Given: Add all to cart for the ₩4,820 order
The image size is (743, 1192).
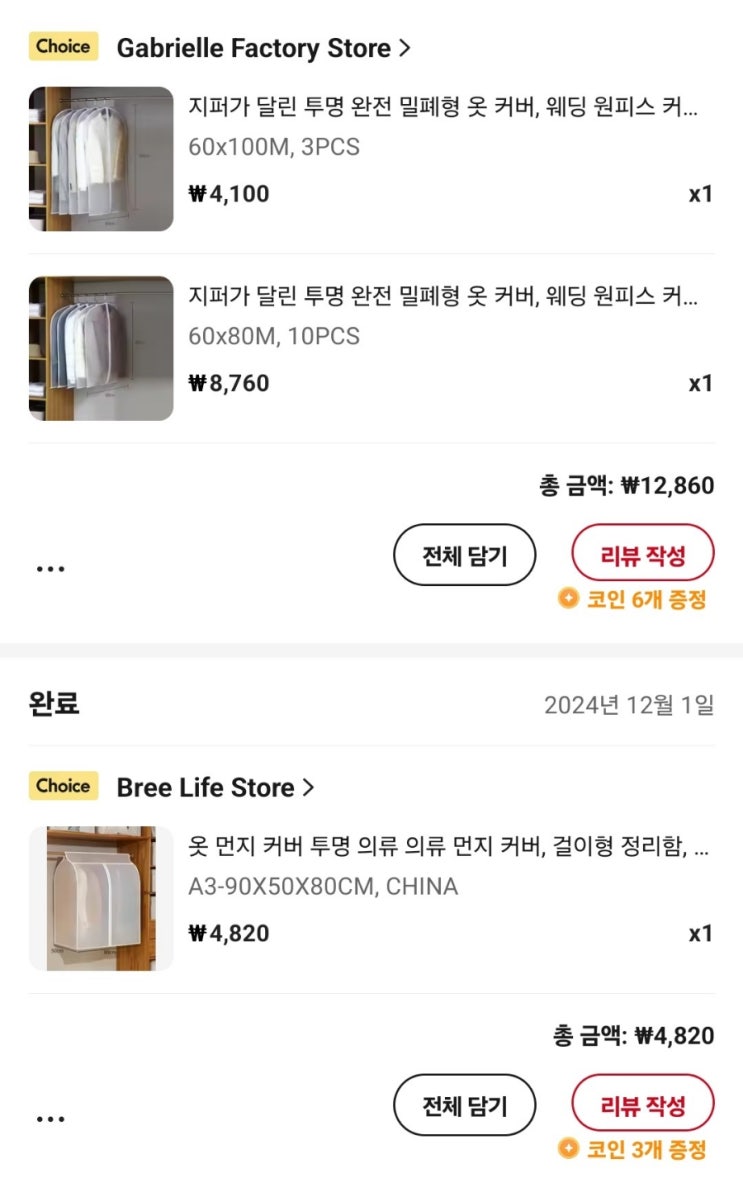Looking at the screenshot, I should [x=464, y=1105].
